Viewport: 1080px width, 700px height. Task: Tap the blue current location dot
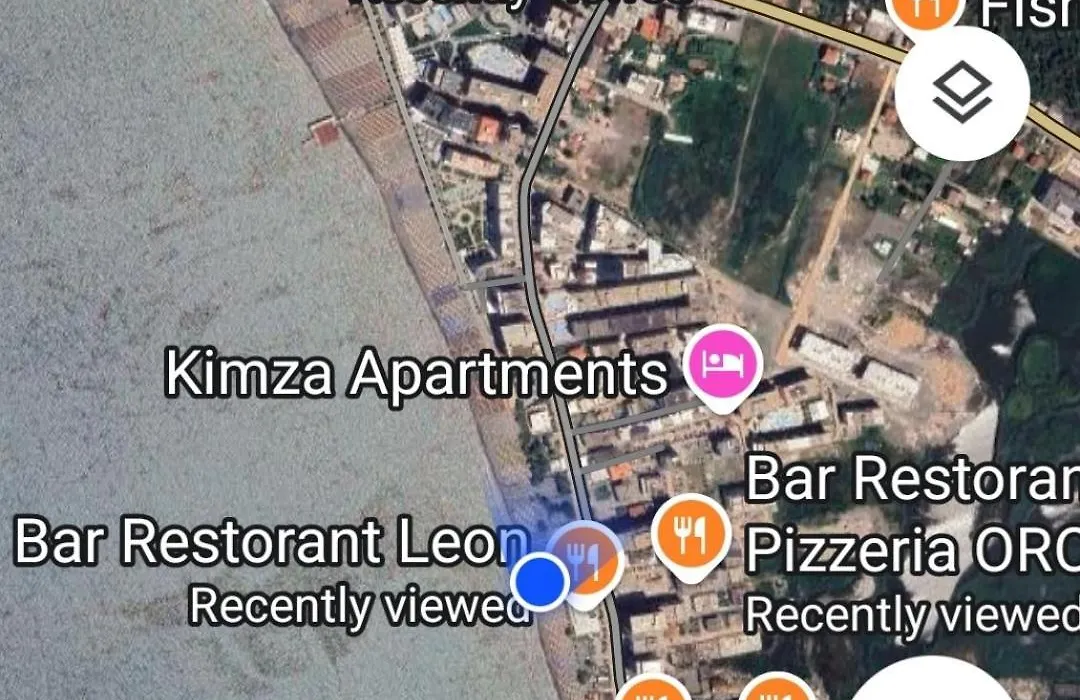(540, 579)
